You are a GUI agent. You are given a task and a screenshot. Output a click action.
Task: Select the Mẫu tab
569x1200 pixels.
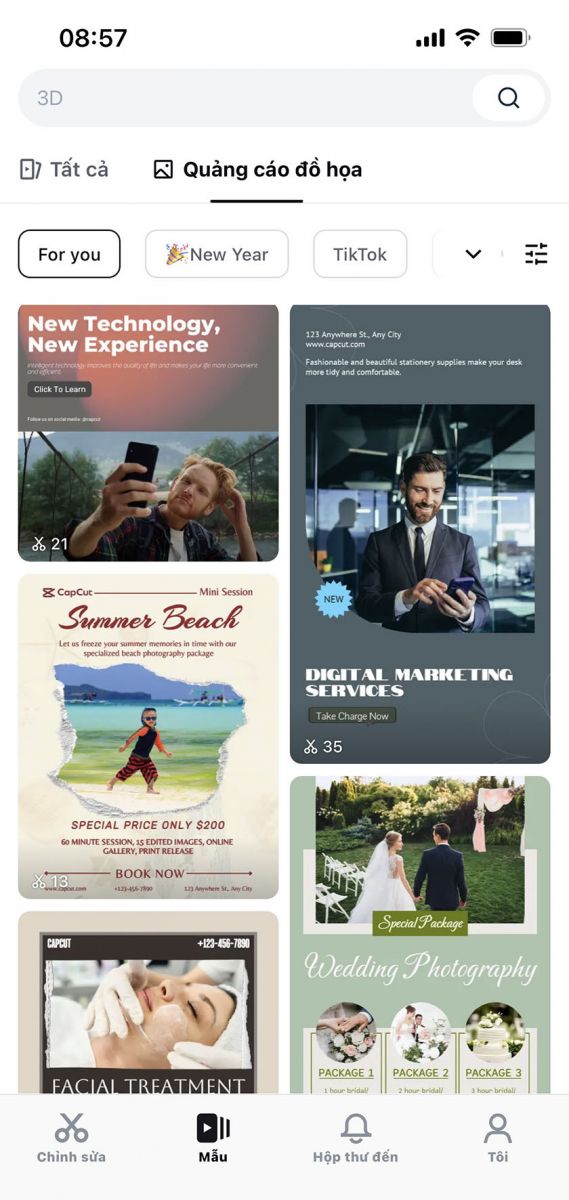coord(213,1139)
